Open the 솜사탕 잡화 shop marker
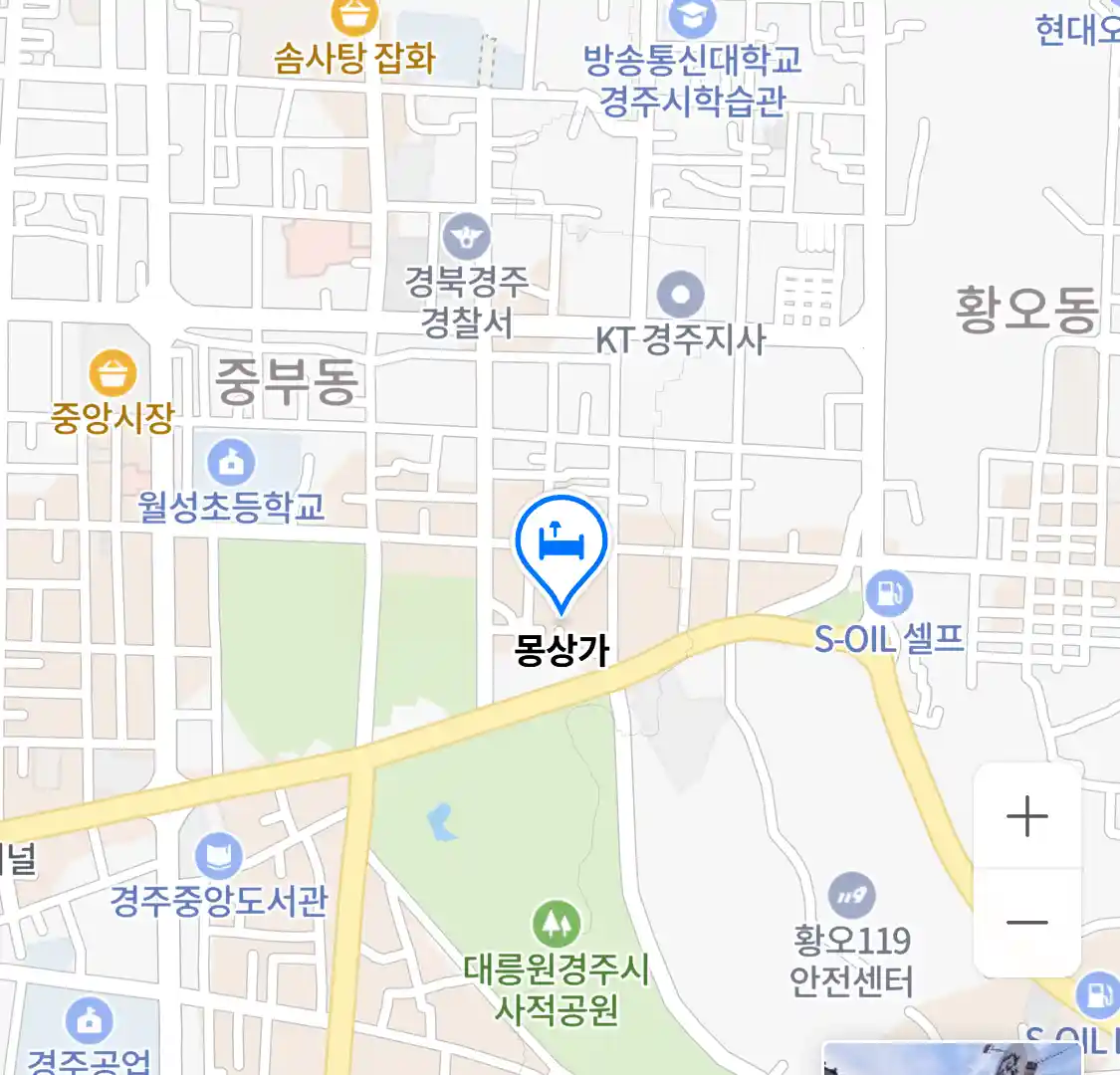The width and height of the screenshot is (1120, 1075). click(355, 15)
